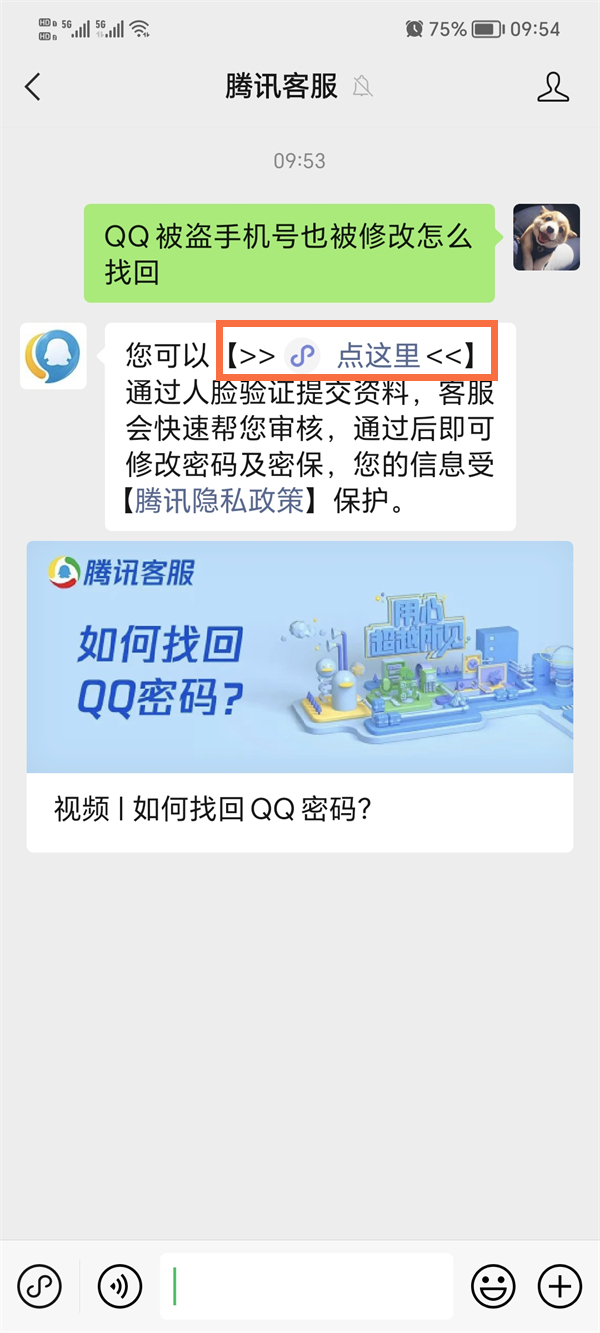Screen dimensions: 600x1333
Task: Open the 腾讯隐私政策 link
Action: click(220, 500)
